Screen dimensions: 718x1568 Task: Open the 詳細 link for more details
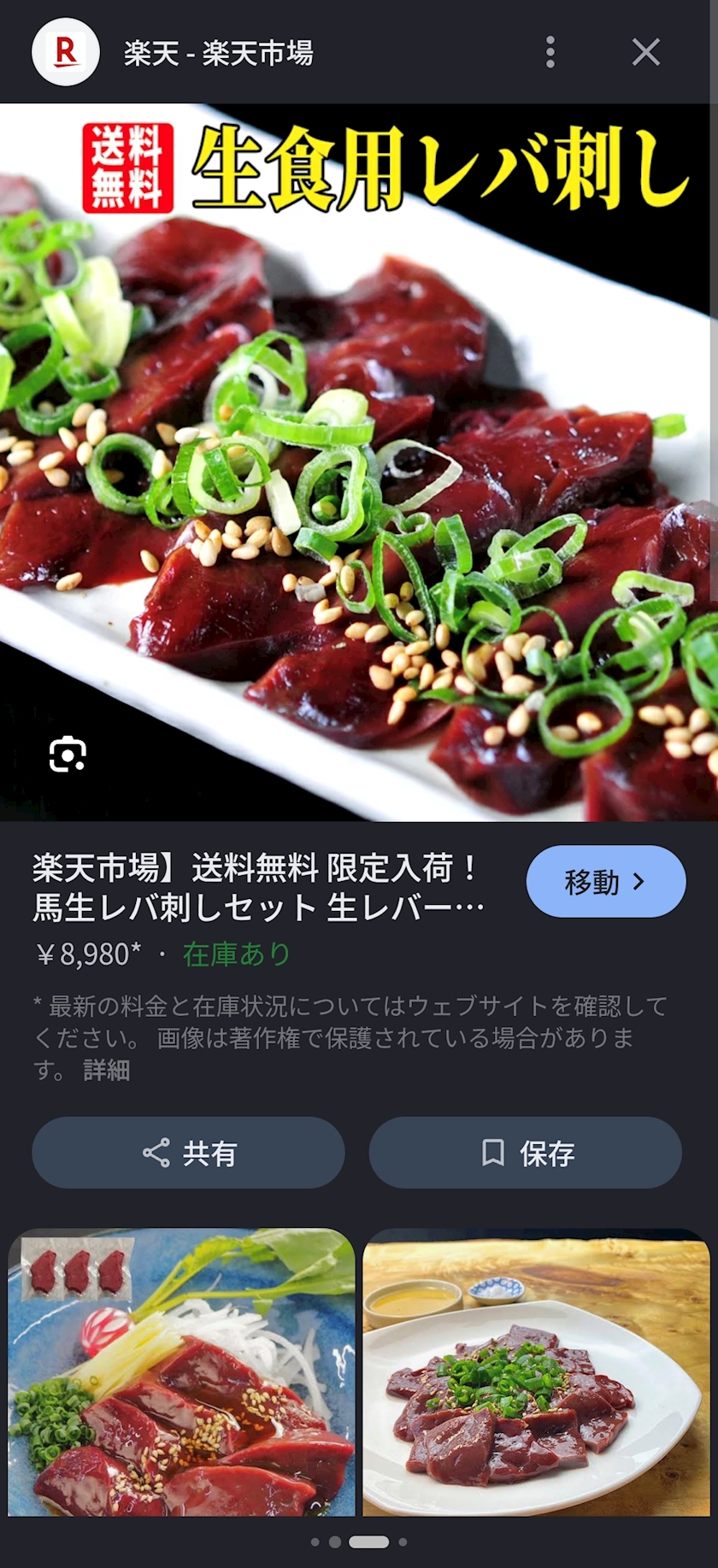107,1070
